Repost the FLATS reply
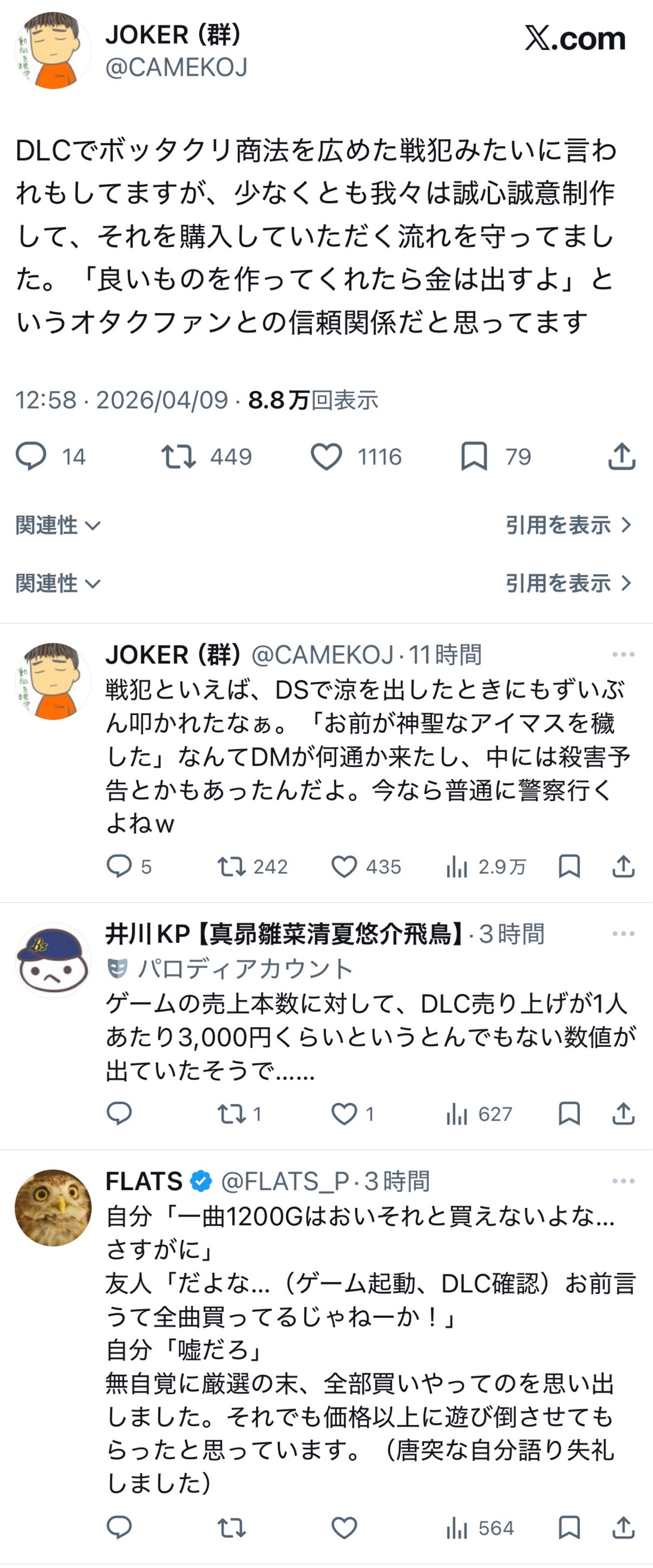 pyautogui.click(x=231, y=1527)
